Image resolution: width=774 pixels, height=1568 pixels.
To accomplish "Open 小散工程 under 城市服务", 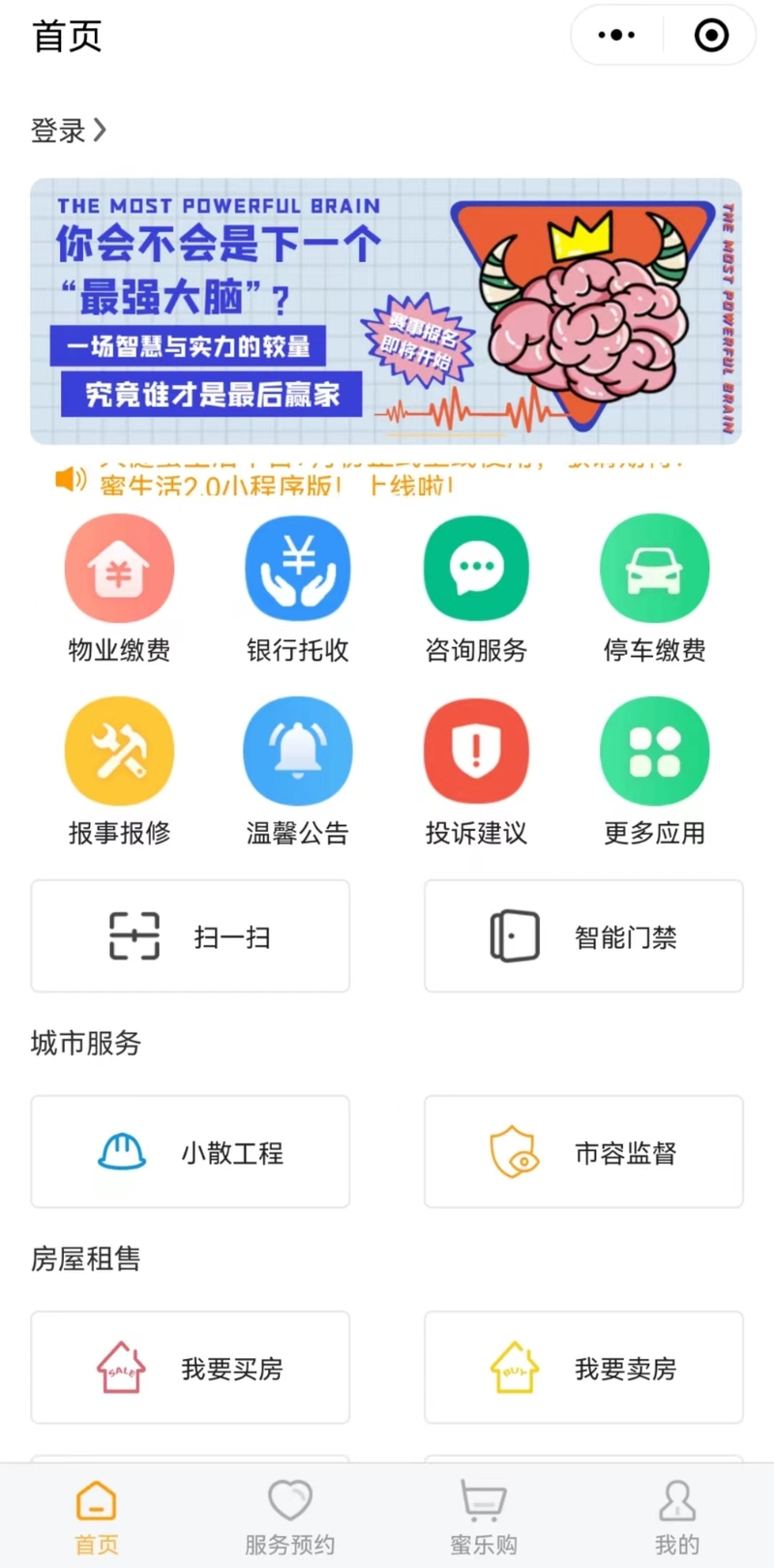I will pyautogui.click(x=191, y=1151).
